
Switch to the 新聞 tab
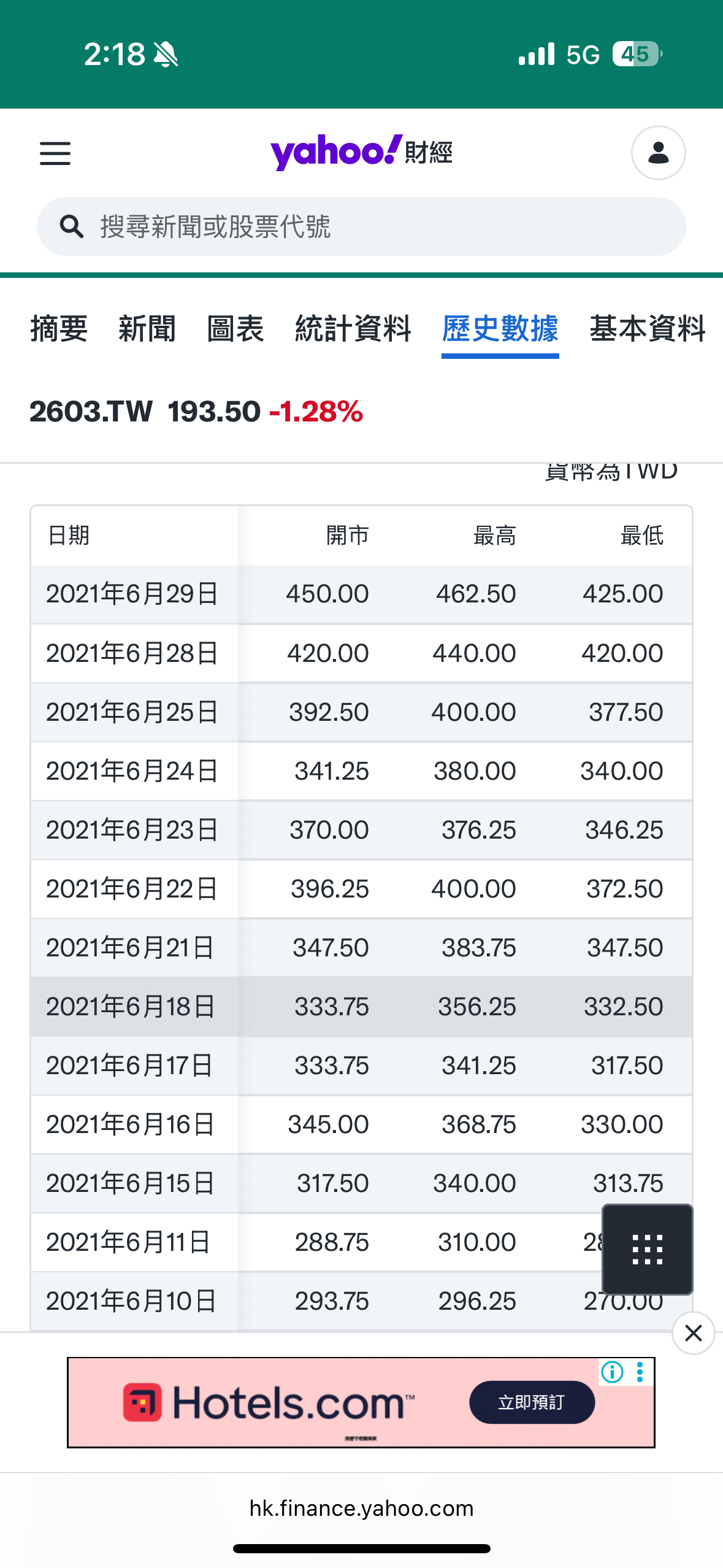pos(147,329)
